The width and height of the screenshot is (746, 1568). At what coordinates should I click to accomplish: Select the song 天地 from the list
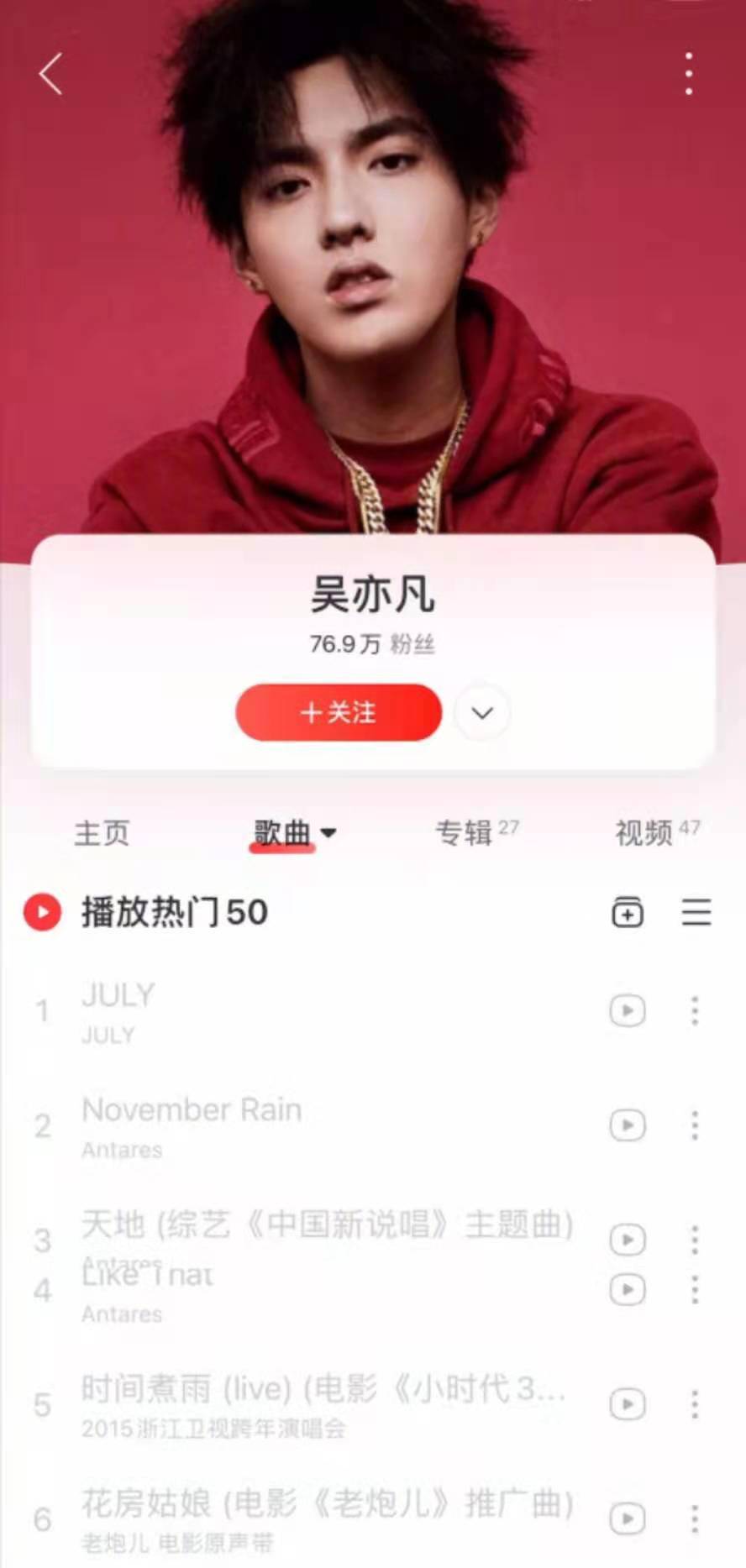328,1226
